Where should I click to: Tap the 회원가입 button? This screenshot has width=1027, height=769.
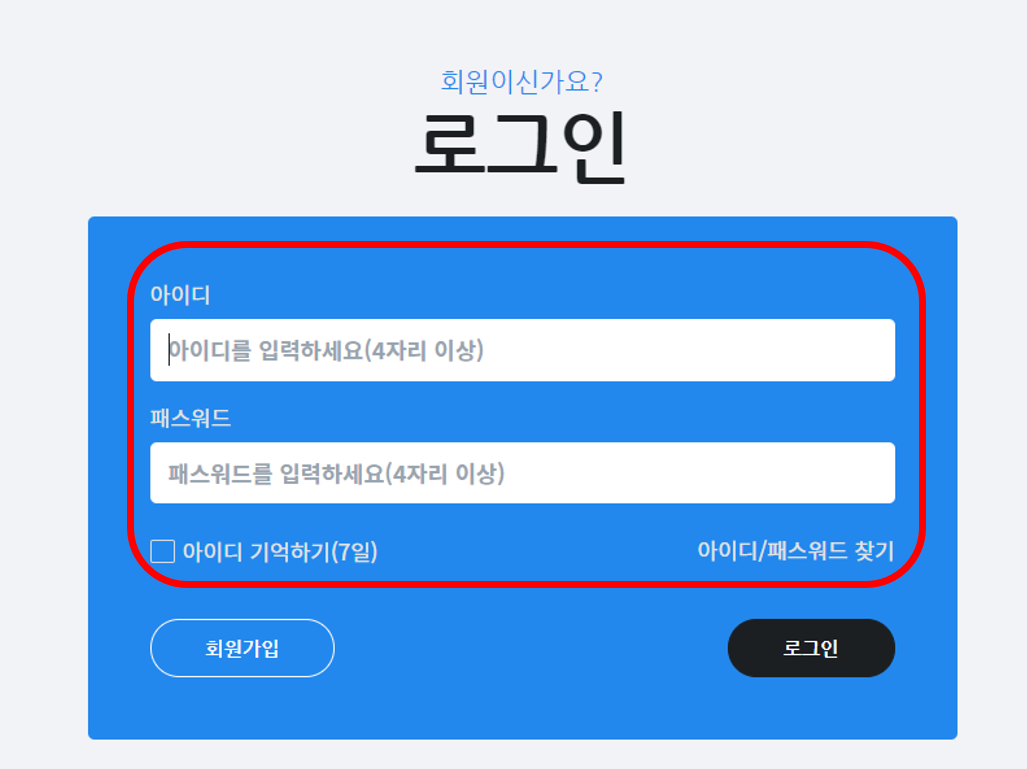242,648
